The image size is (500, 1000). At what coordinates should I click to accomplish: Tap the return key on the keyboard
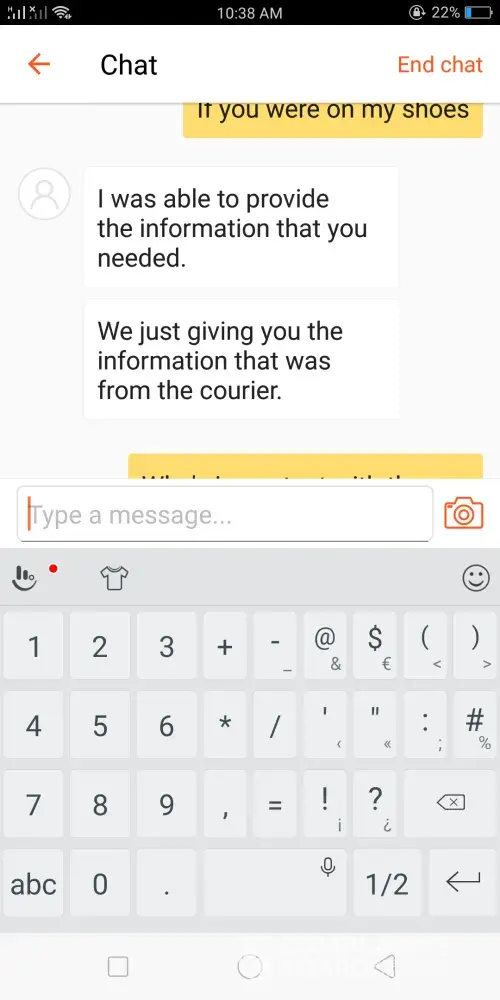462,883
